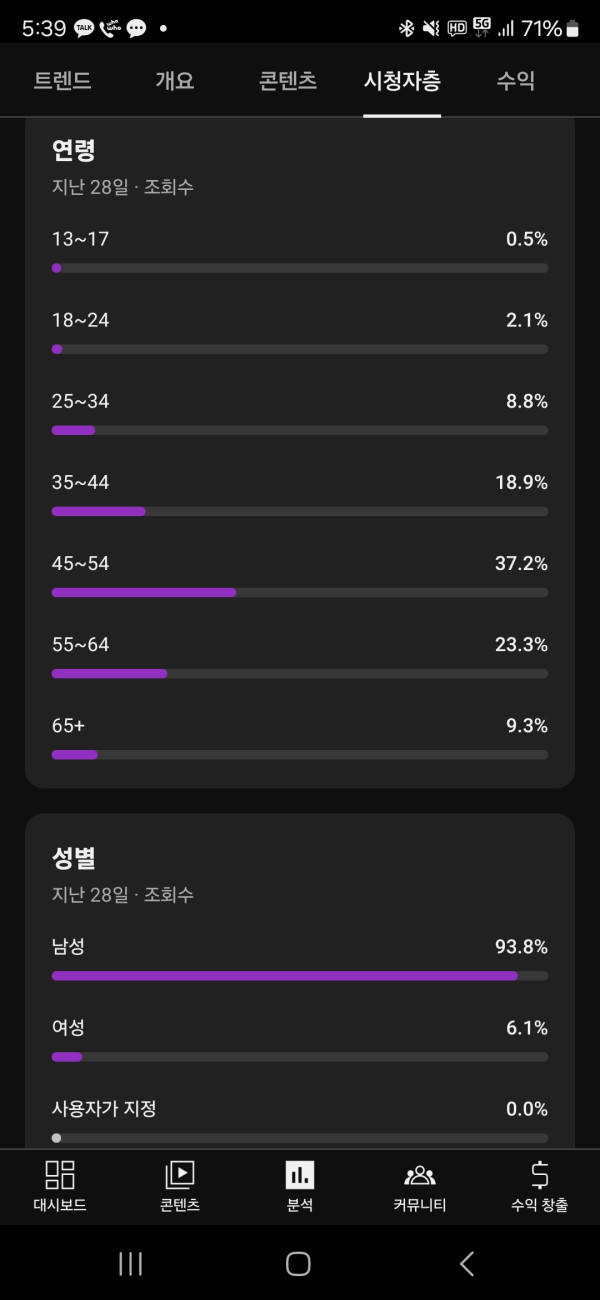The width and height of the screenshot is (600, 1300).
Task: Open the 커뮤니티 section
Action: [x=420, y=1186]
